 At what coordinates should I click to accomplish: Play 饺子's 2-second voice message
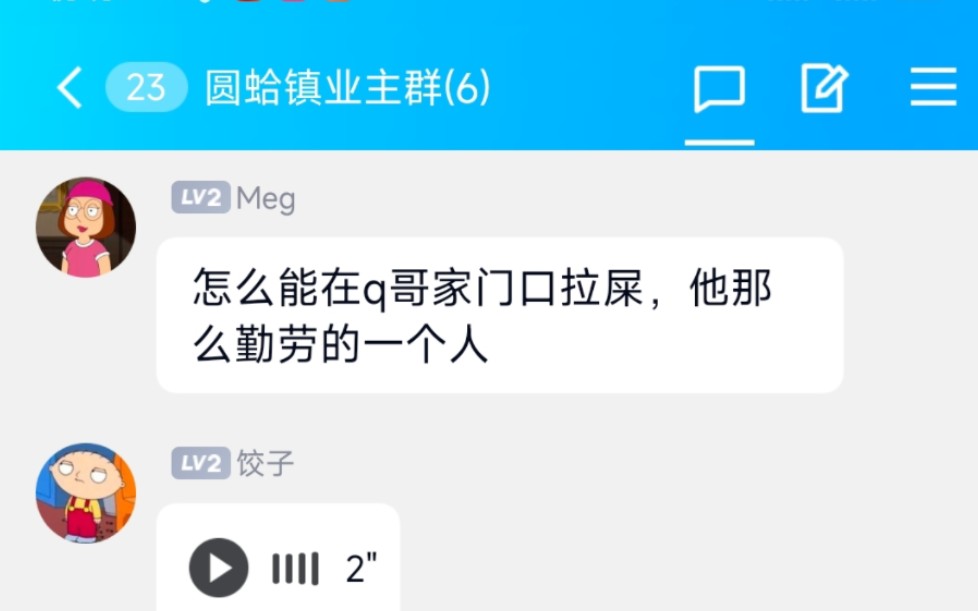(219, 568)
